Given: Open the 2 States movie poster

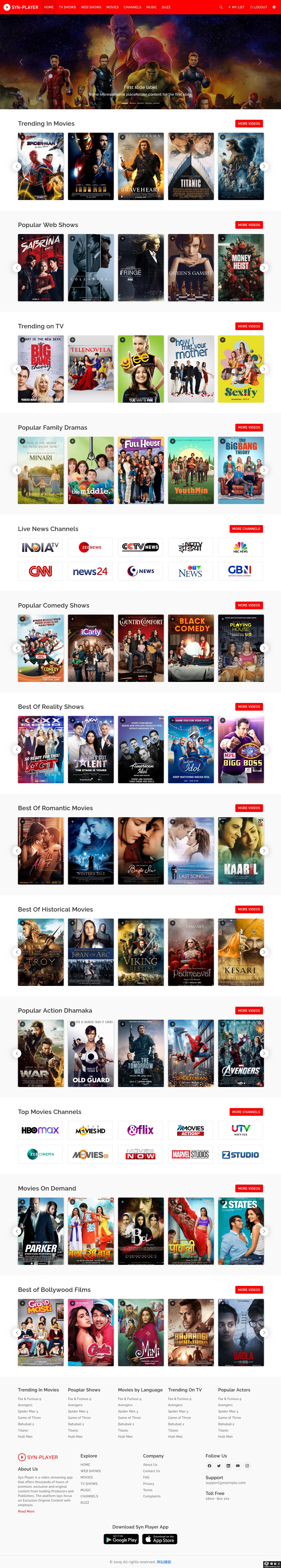Looking at the screenshot, I should click(241, 1231).
